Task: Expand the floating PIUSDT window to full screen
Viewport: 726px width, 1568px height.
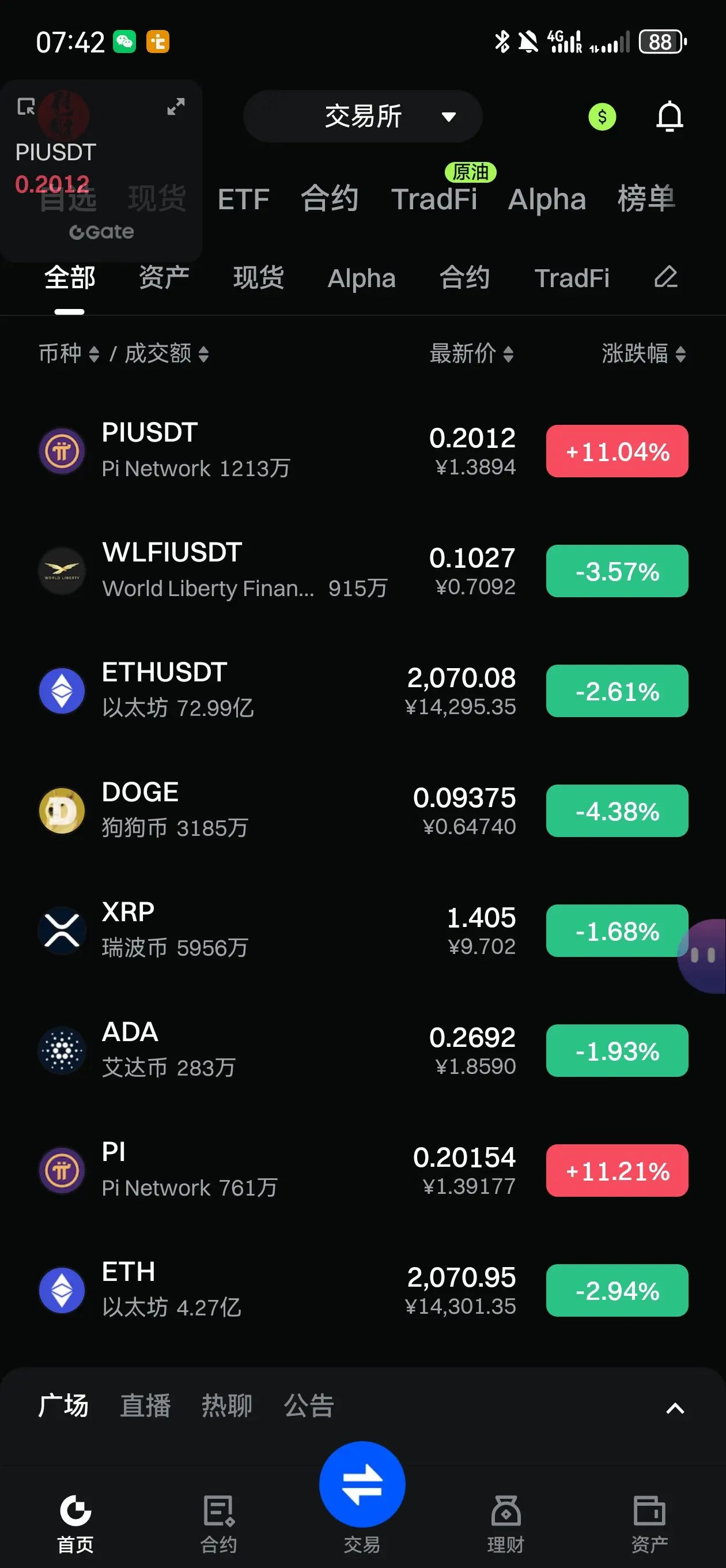Action: (x=176, y=107)
